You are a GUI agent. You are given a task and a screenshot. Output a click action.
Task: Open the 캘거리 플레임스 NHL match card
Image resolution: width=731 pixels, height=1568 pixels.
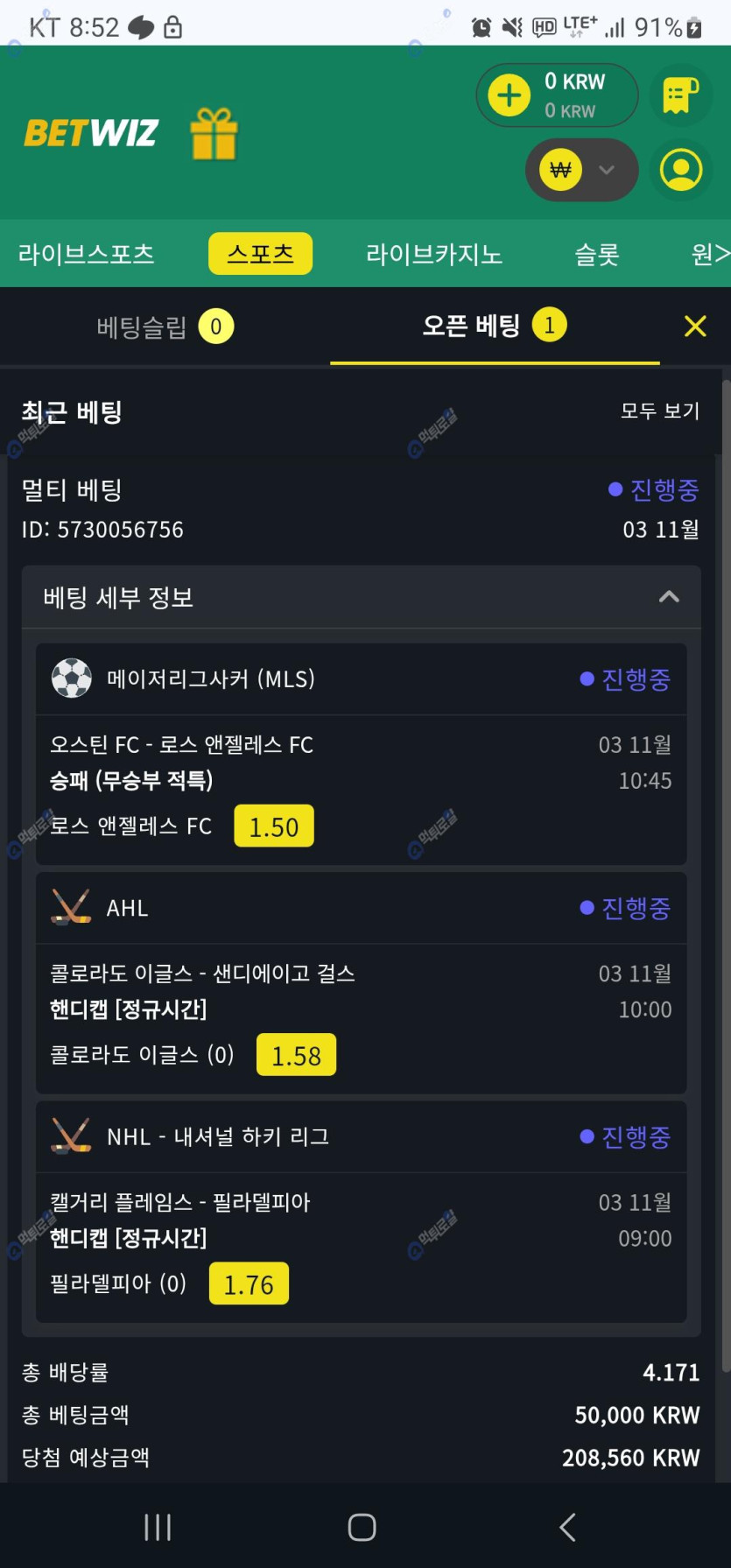click(x=179, y=1202)
